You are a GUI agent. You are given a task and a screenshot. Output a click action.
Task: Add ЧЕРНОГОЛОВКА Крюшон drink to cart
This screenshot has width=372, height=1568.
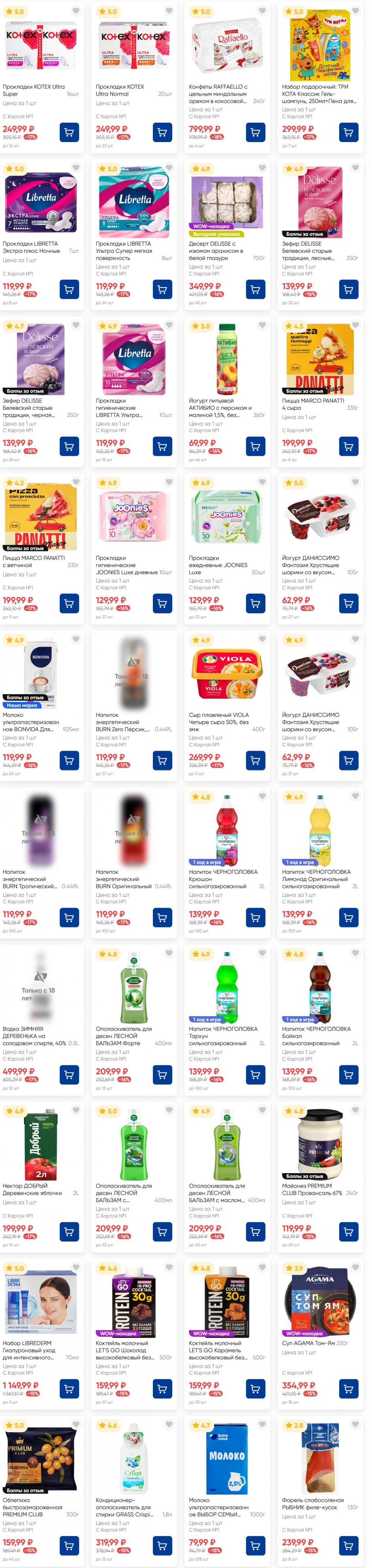(255, 917)
